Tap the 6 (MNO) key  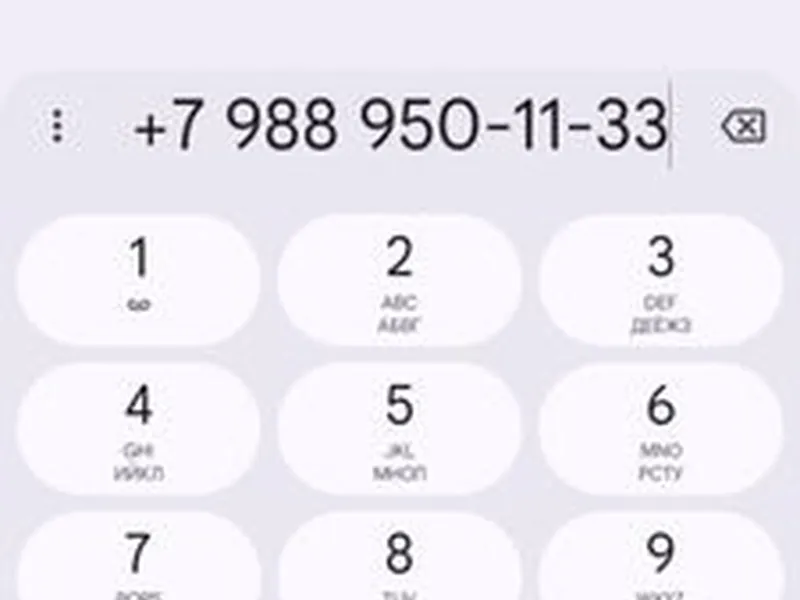pos(660,428)
